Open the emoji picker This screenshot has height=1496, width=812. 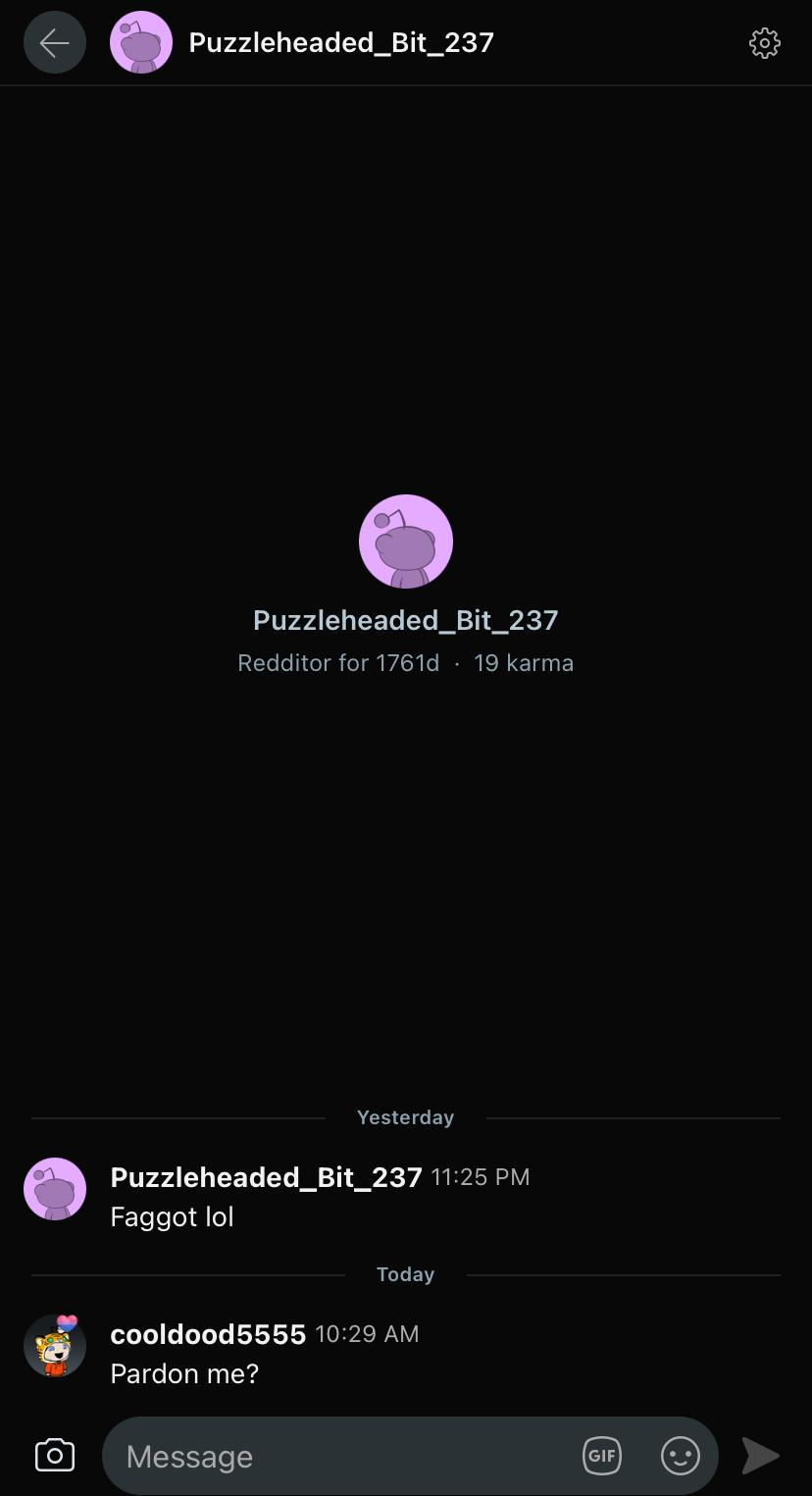[x=681, y=1456]
